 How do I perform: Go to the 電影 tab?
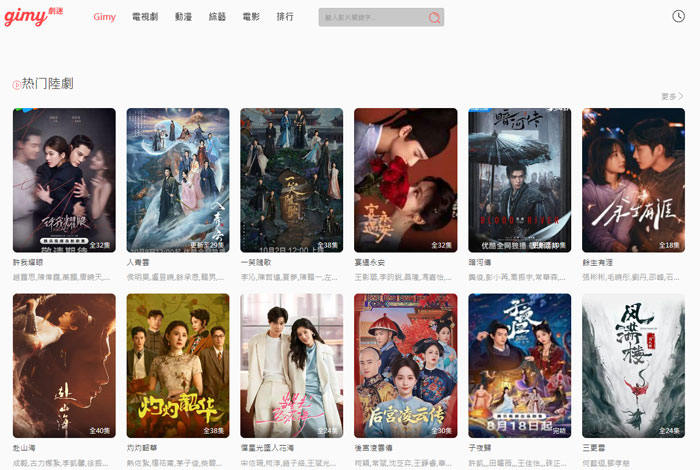250,17
